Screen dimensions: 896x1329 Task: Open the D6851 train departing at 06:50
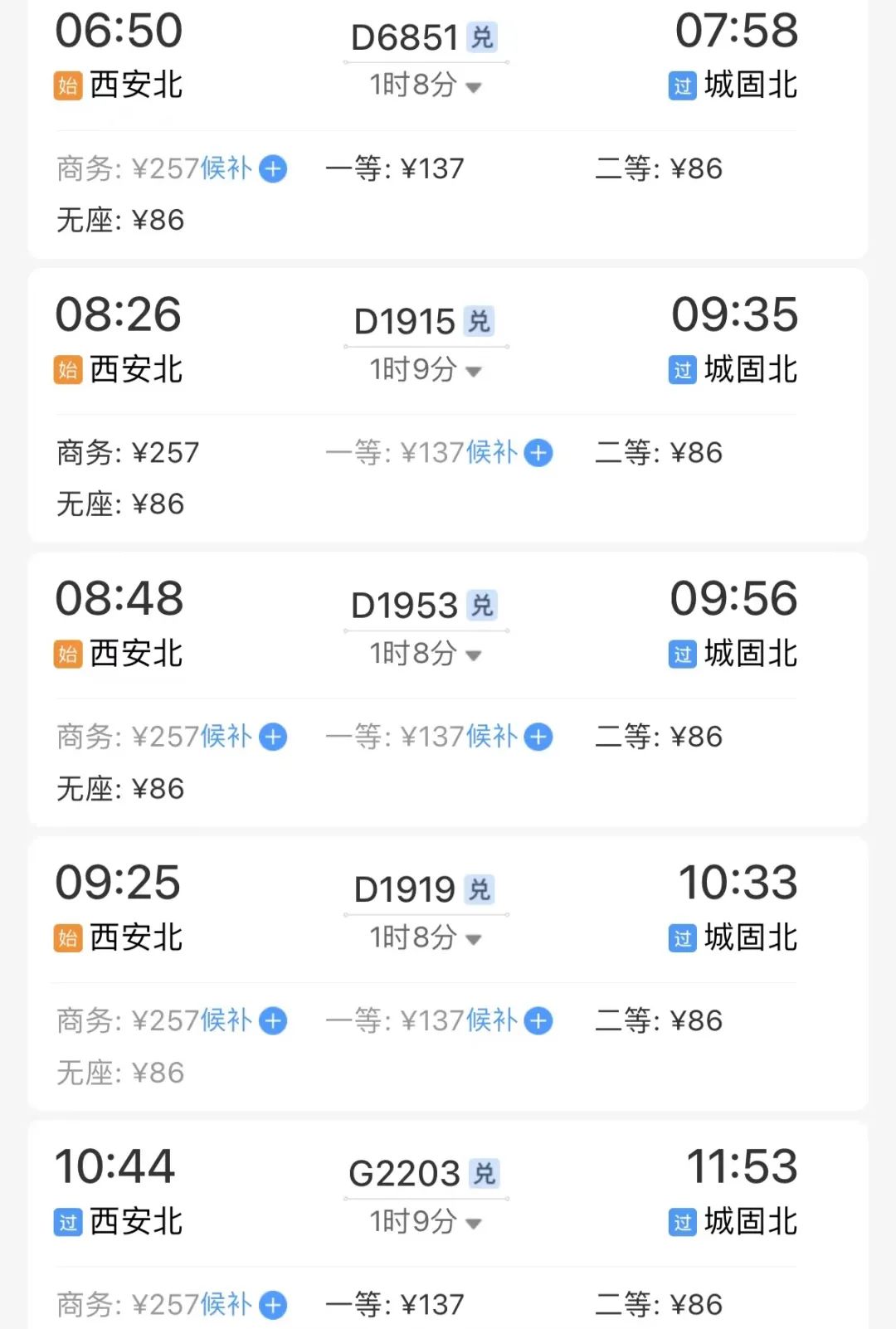tap(405, 37)
